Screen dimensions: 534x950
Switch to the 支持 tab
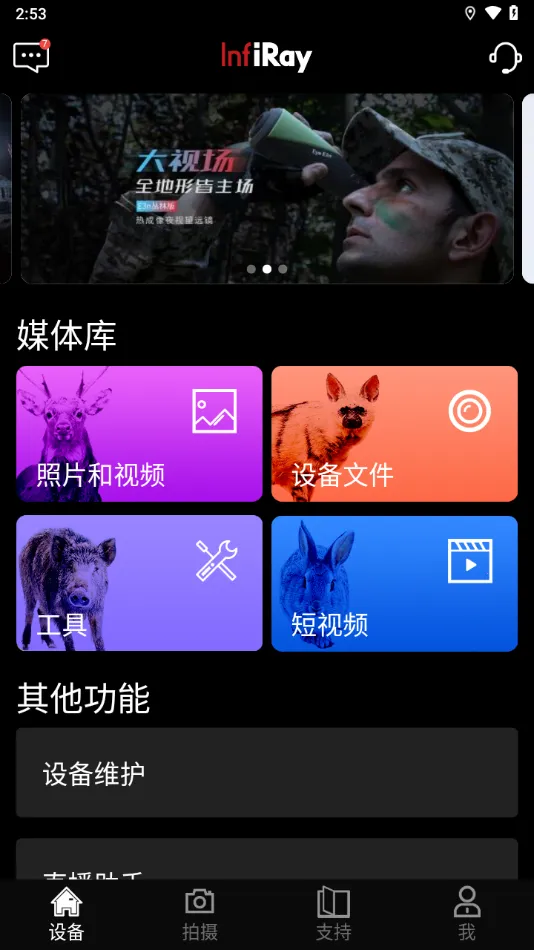(333, 914)
